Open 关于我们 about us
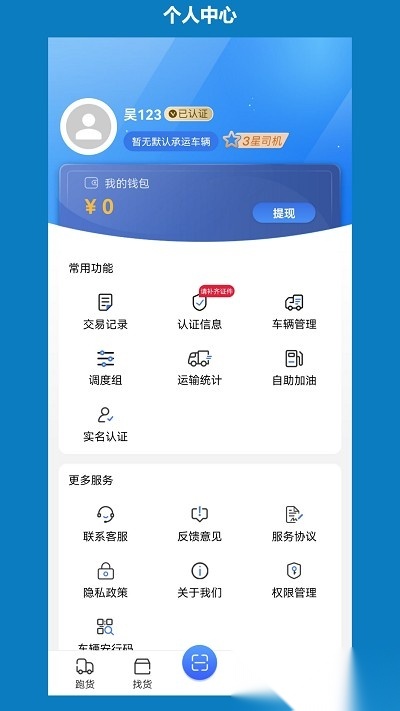This screenshot has width=400, height=711. click(200, 580)
